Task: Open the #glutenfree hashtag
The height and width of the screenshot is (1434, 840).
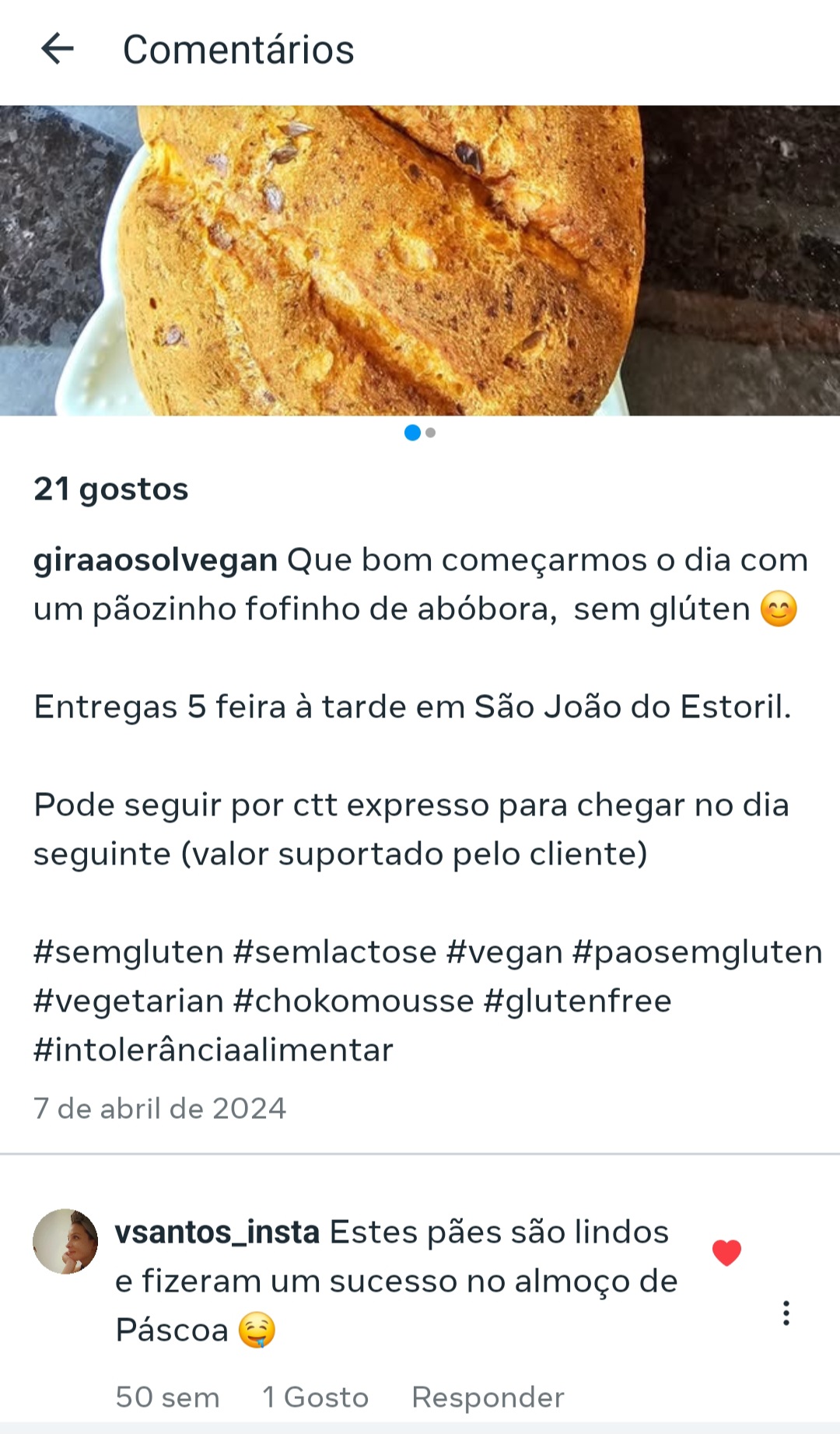Action: pyautogui.click(x=578, y=1001)
